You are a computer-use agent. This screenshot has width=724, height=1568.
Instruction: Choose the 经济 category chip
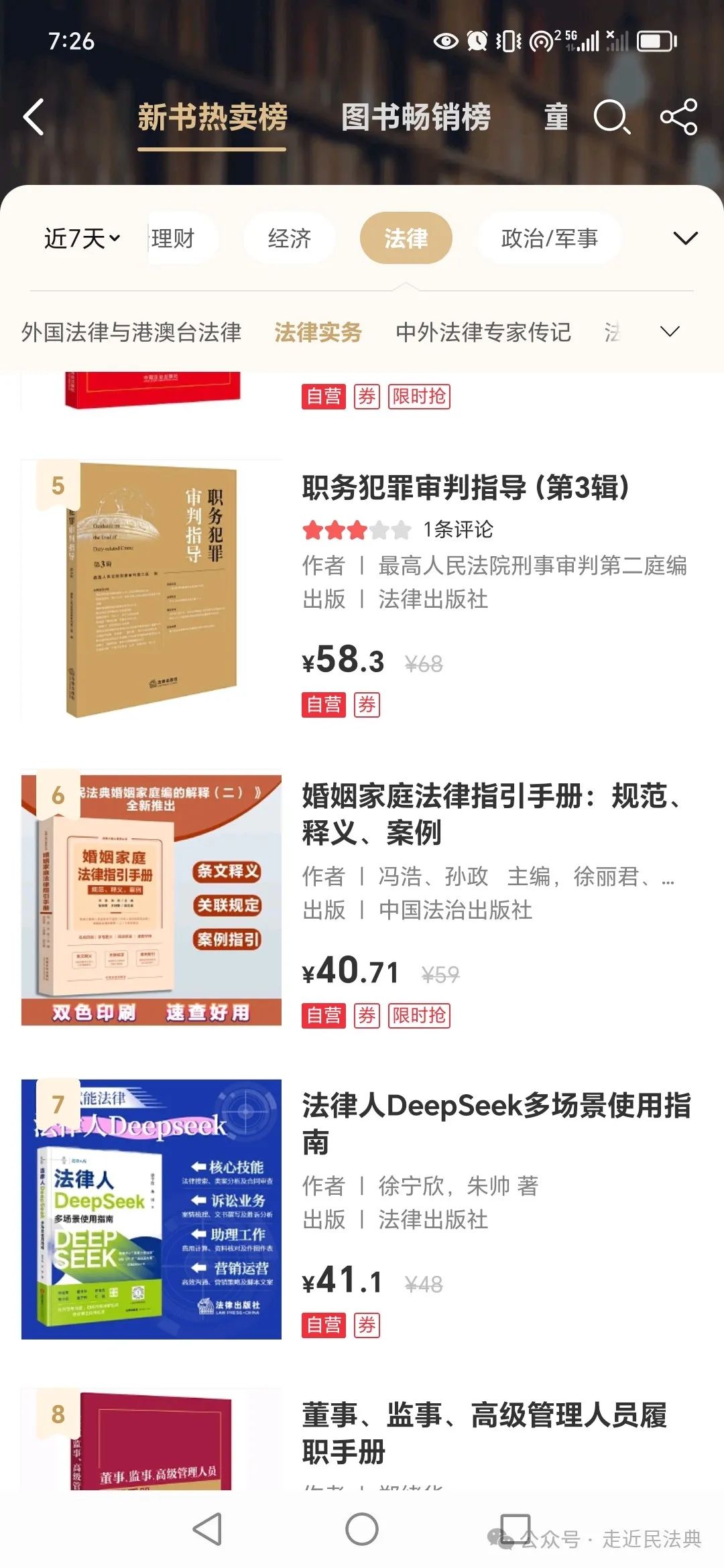click(289, 238)
